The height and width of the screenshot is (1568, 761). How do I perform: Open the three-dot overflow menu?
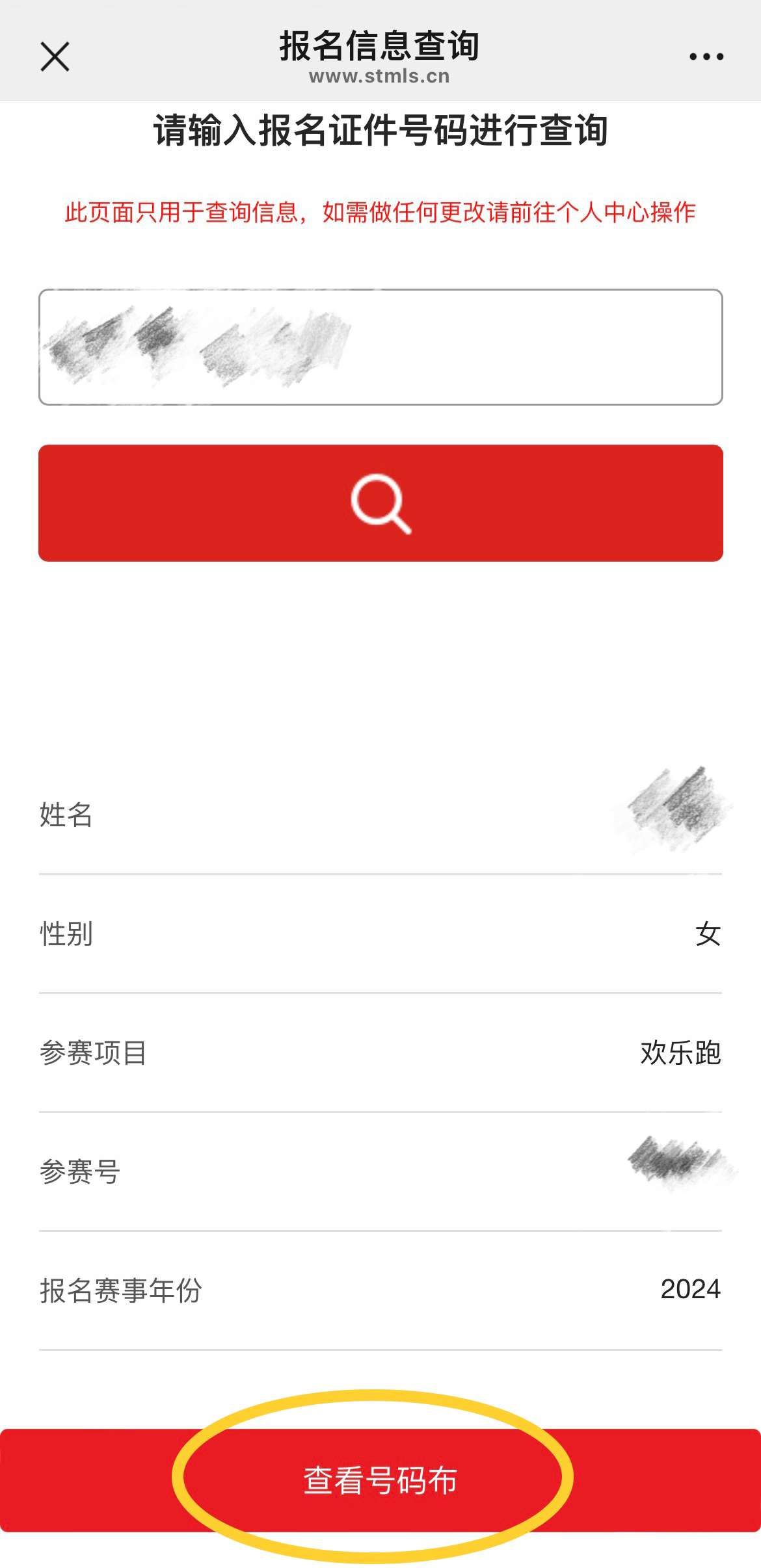tap(706, 57)
